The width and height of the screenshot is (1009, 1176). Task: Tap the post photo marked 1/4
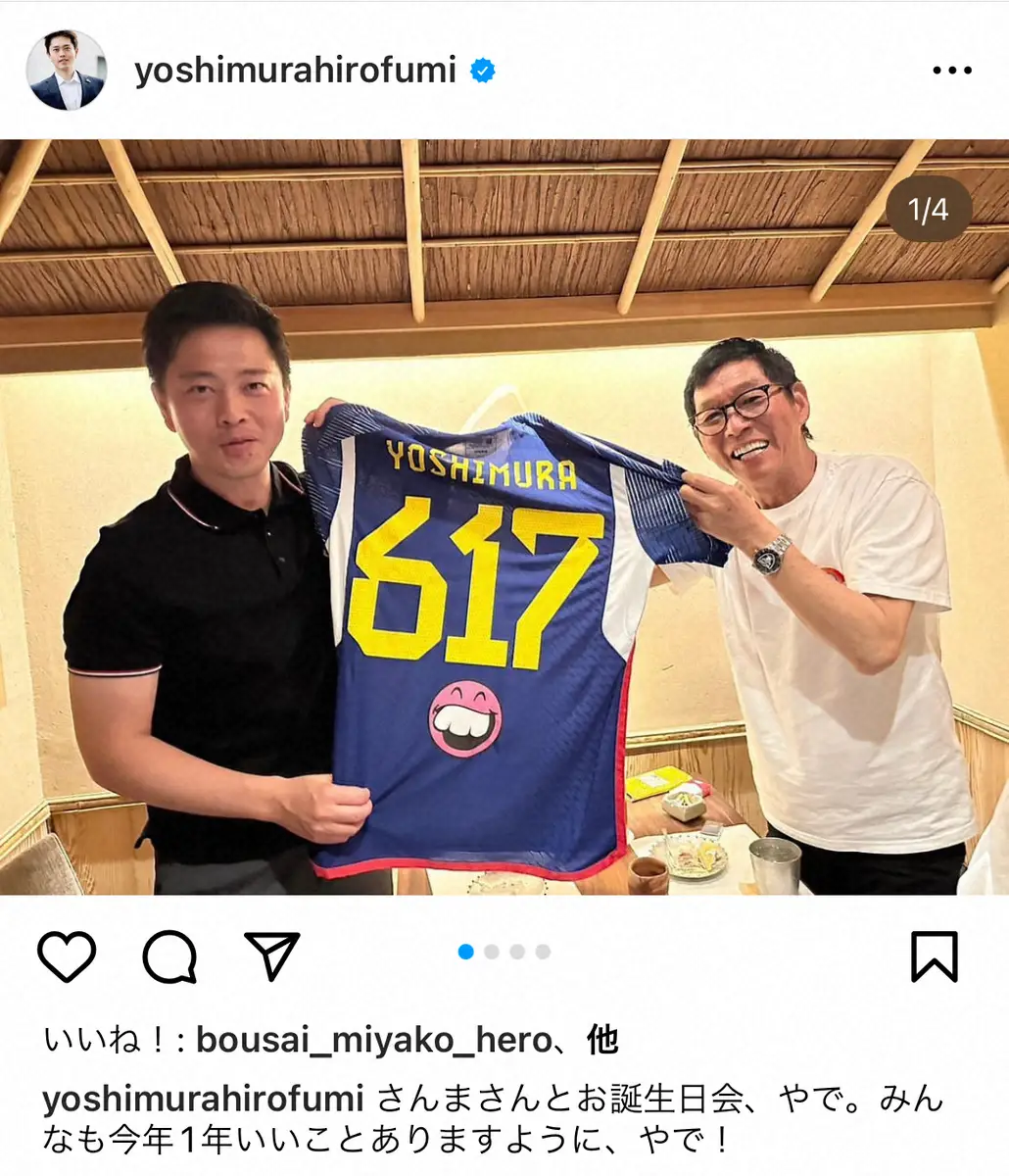point(504,519)
